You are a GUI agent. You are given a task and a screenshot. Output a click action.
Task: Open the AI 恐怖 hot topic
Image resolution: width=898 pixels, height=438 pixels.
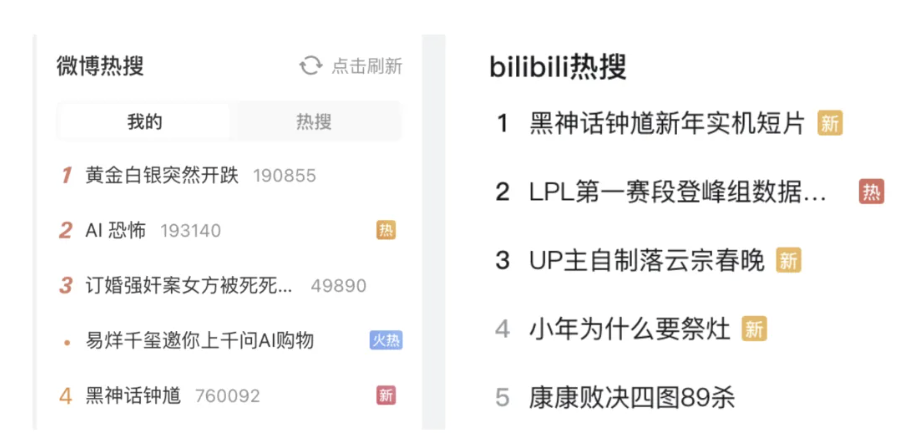115,230
